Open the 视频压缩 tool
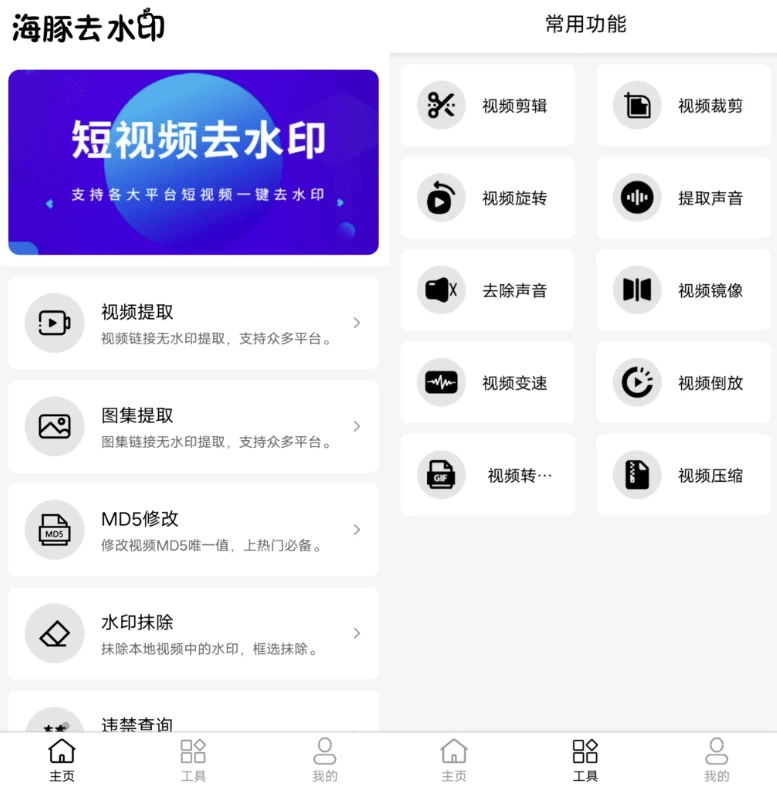 (x=684, y=475)
